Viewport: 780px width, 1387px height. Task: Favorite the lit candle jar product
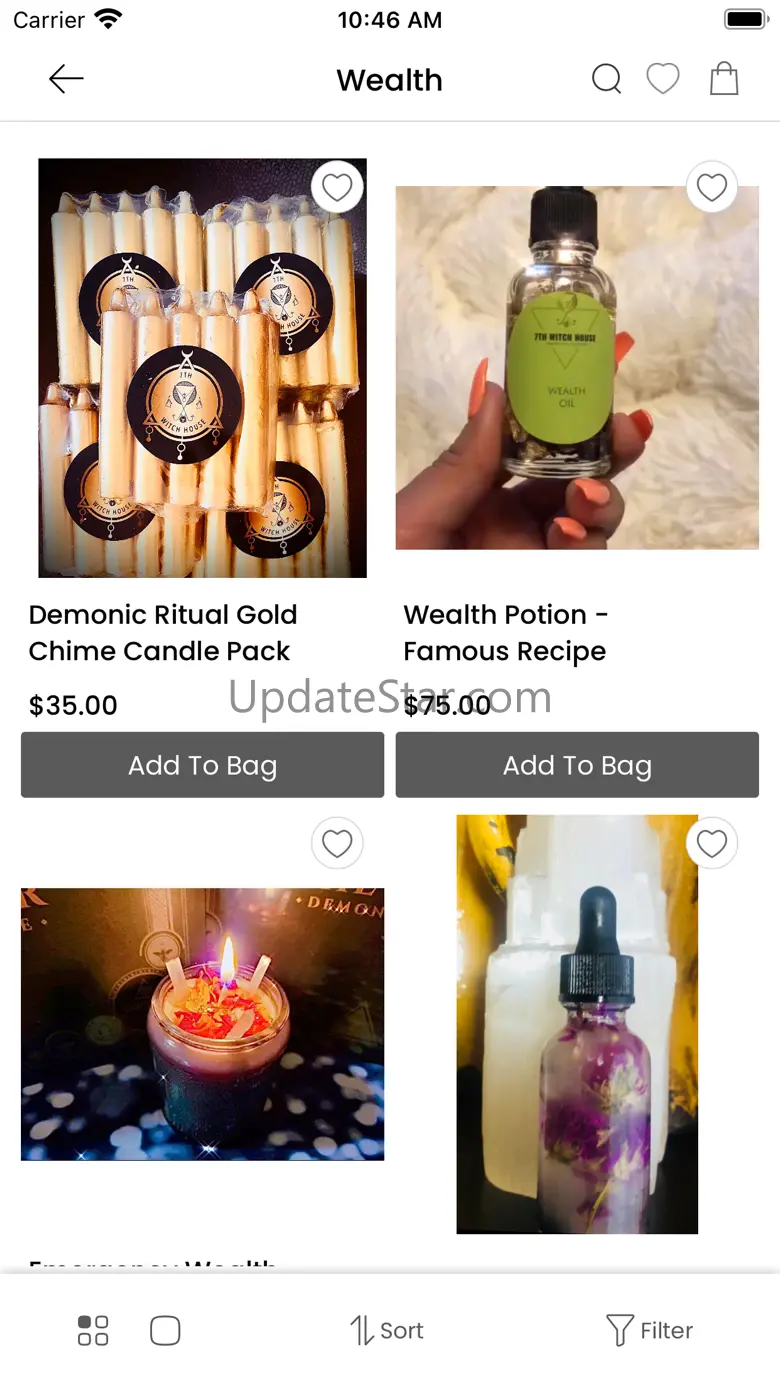tap(337, 844)
